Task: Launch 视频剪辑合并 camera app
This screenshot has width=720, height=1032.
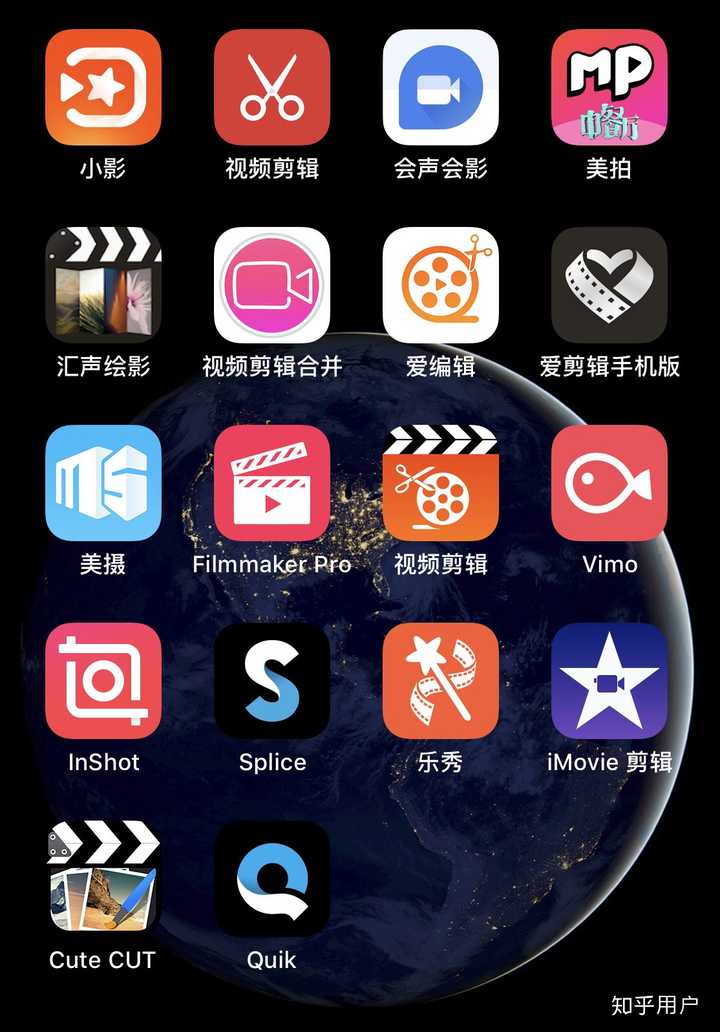Action: tap(271, 288)
